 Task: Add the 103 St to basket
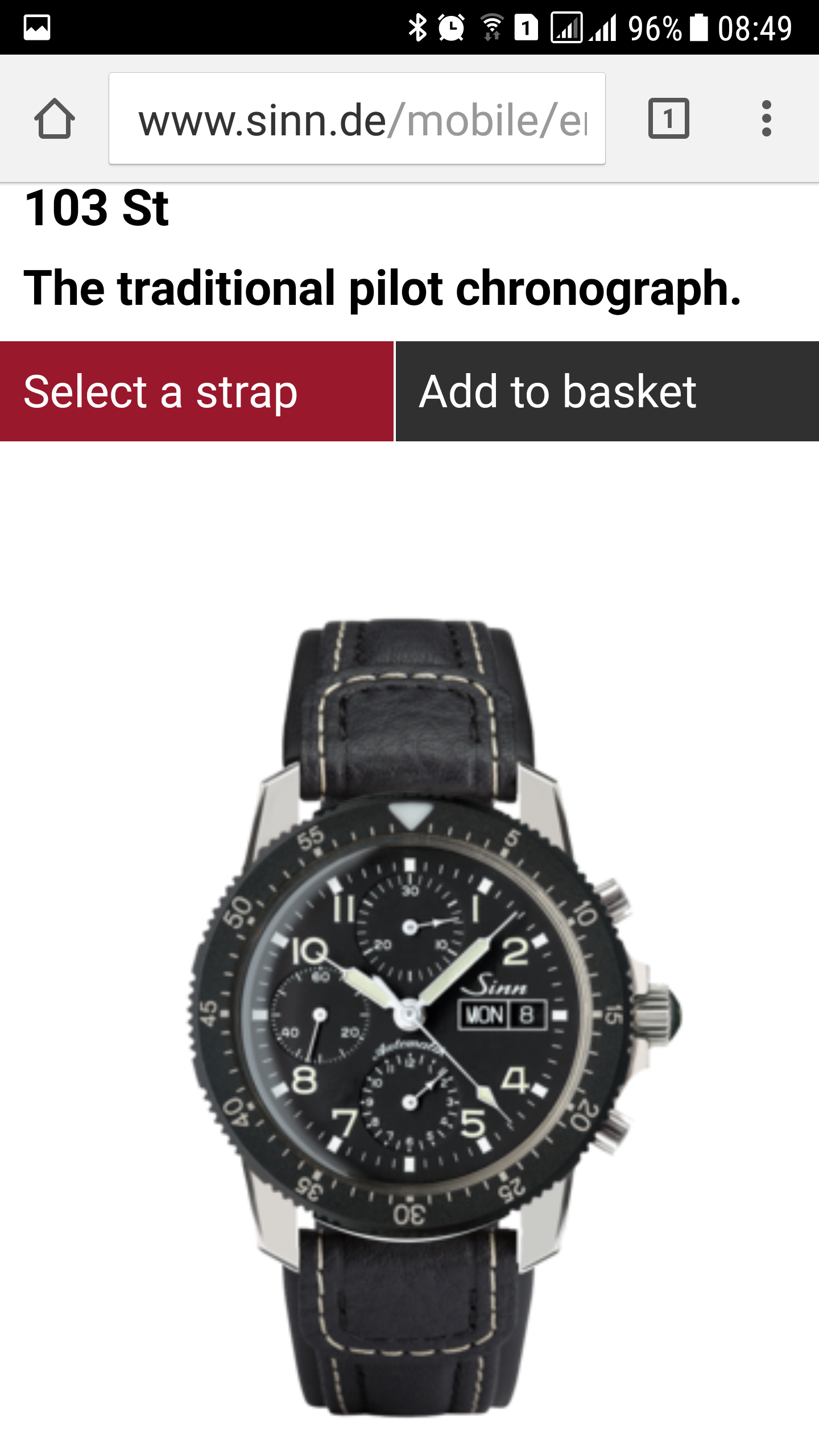[x=607, y=391]
